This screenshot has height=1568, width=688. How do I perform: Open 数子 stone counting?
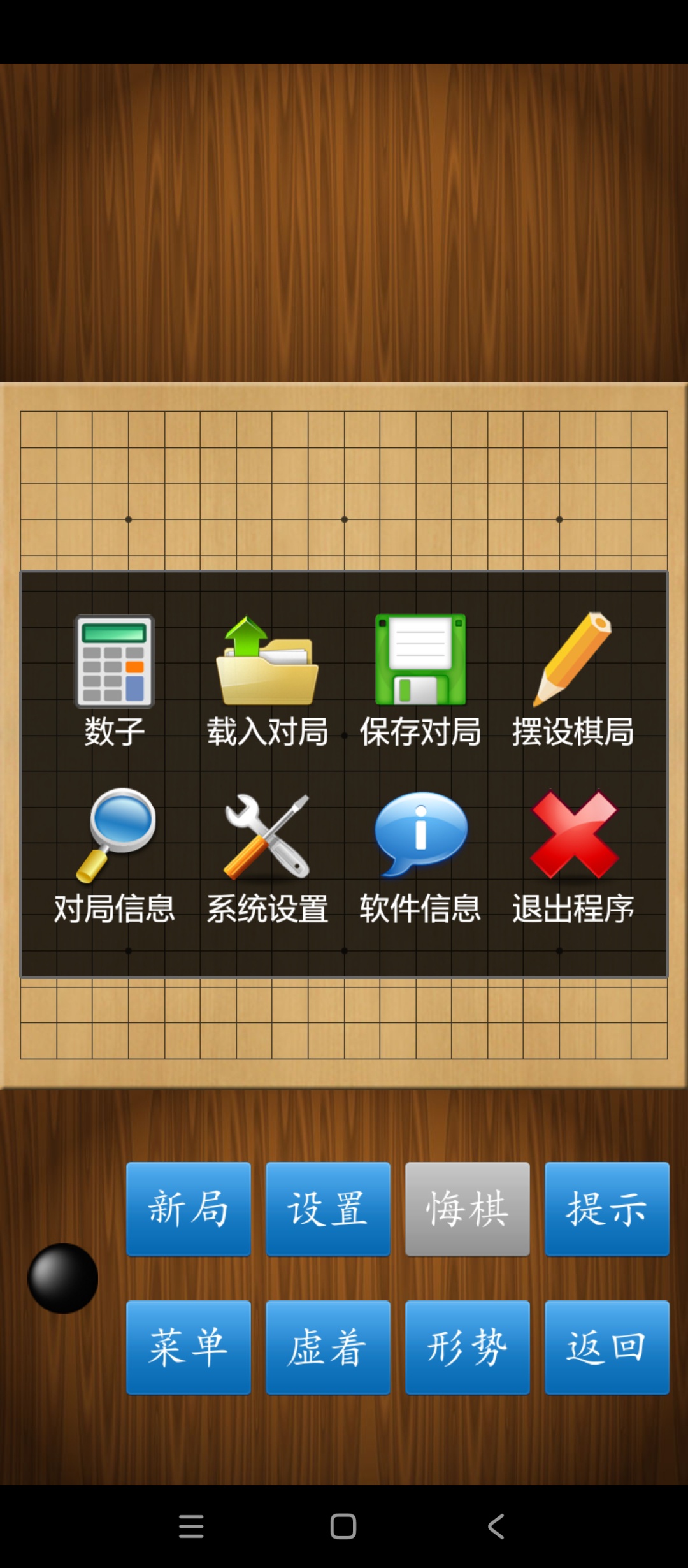[x=115, y=680]
